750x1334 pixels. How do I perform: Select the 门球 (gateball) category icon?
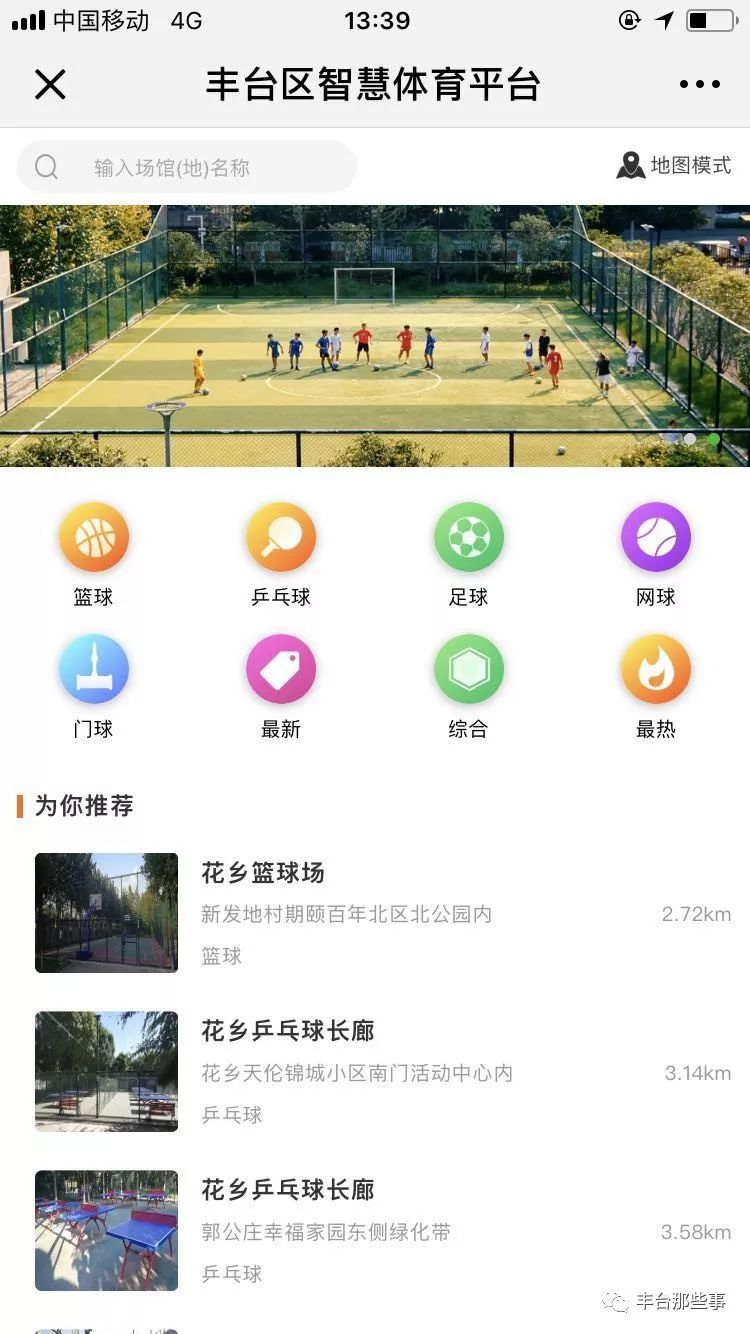click(x=93, y=668)
